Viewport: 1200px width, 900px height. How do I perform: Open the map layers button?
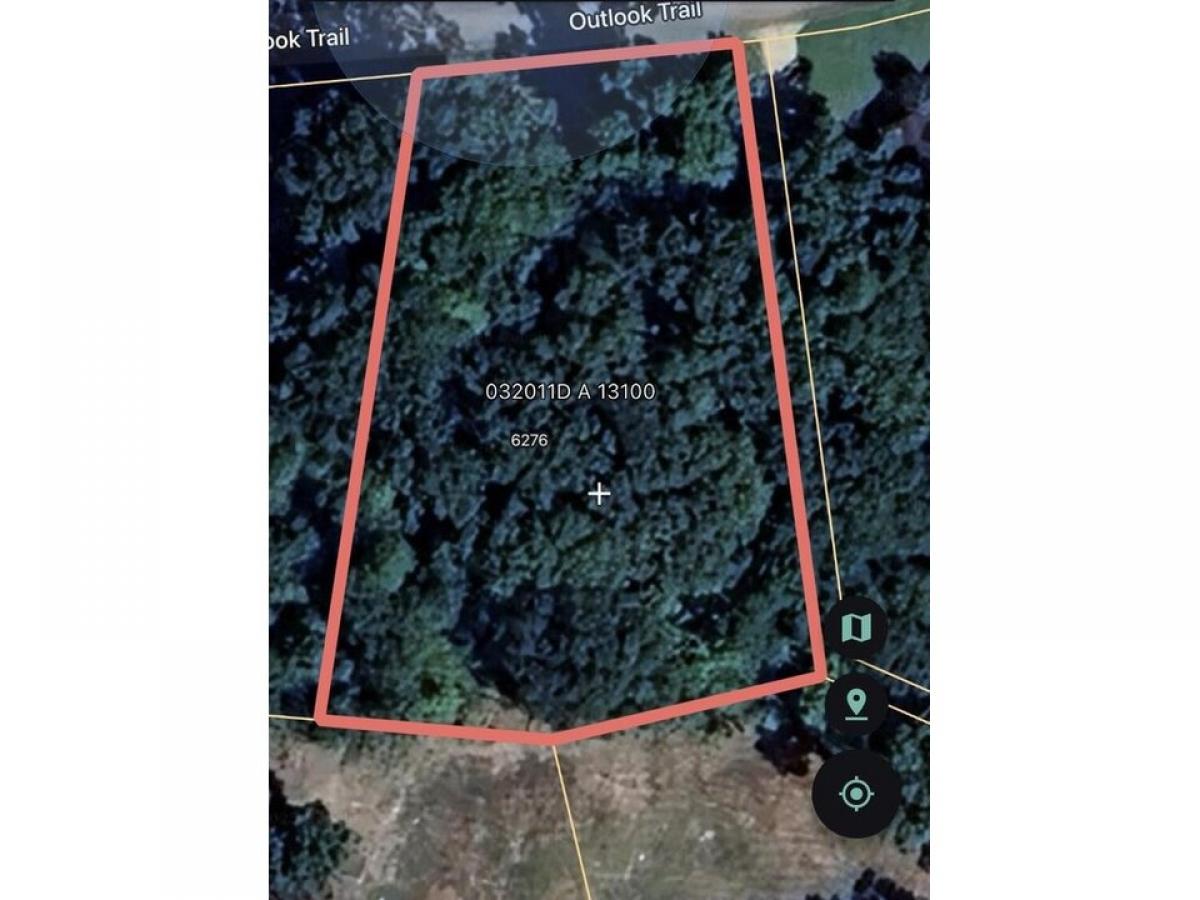856,628
